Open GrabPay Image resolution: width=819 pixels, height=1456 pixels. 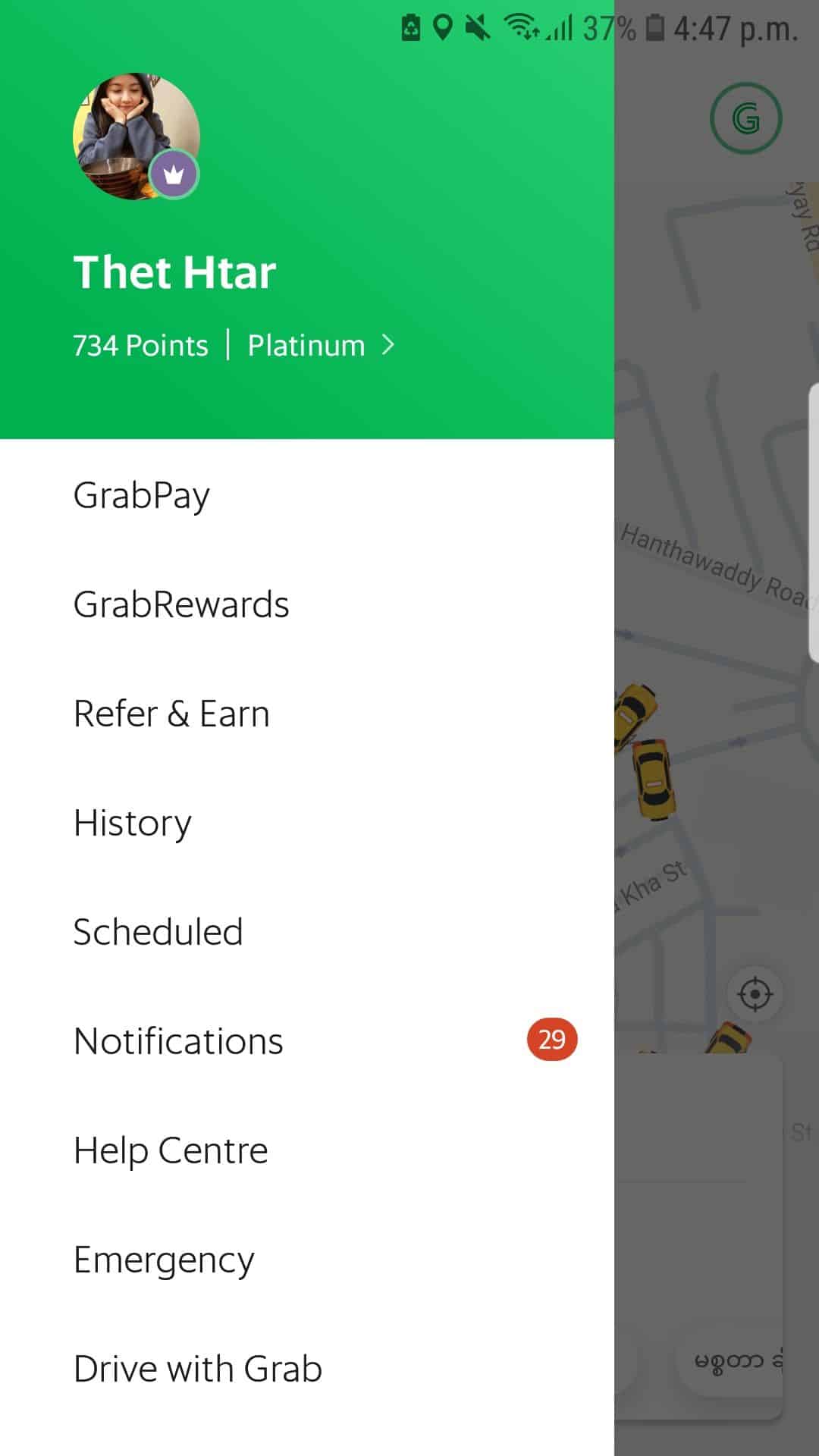[x=307, y=495]
